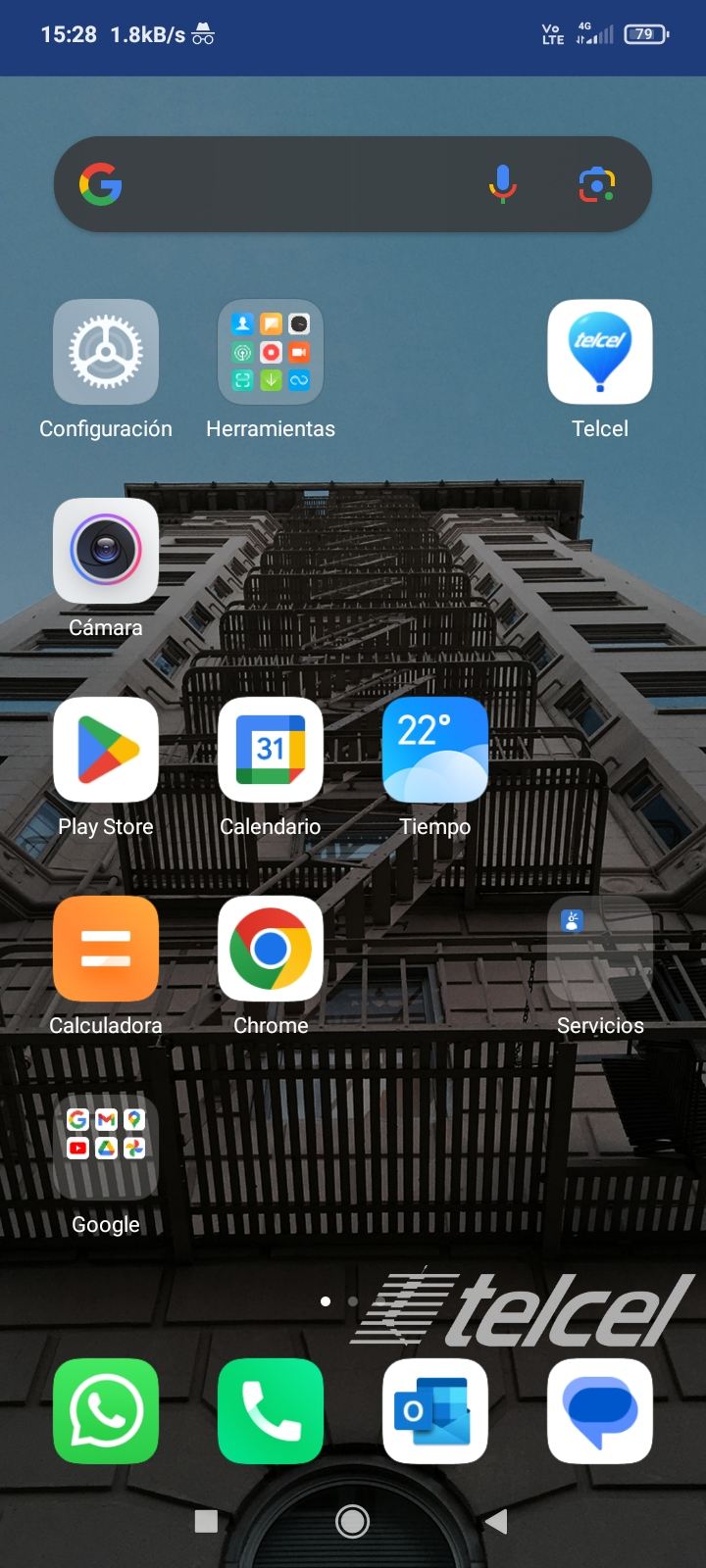Start a voice search with the microphone

[502, 184]
